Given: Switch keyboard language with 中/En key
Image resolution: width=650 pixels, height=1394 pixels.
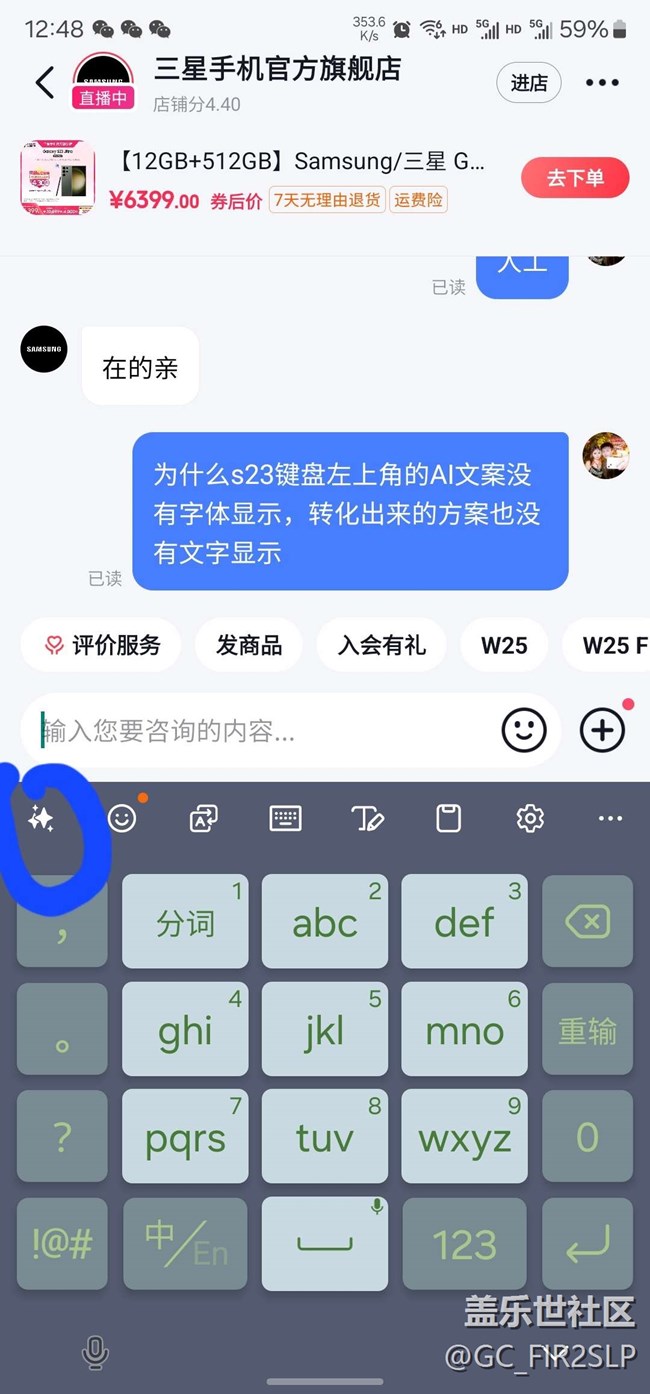Looking at the screenshot, I should click(185, 1245).
